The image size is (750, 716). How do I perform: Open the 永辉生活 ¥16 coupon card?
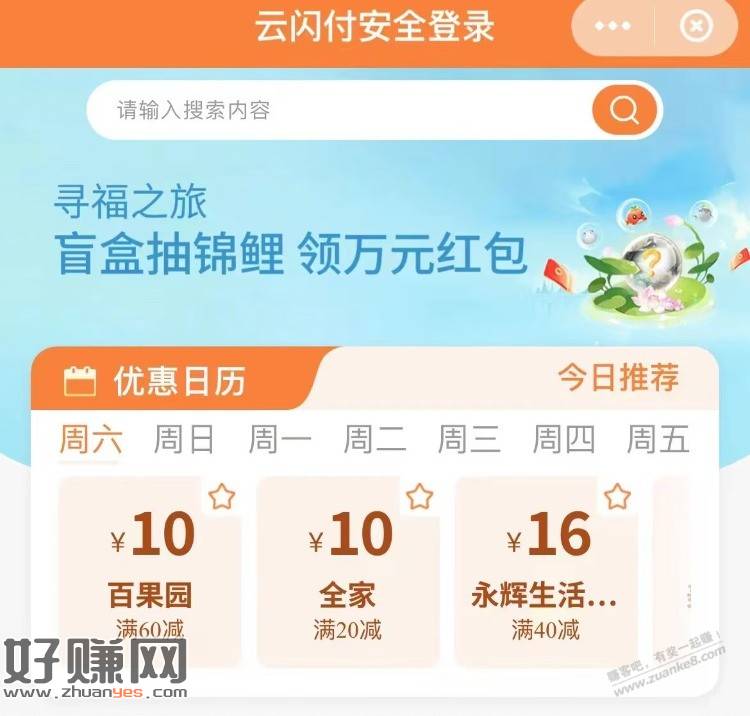pos(546,572)
